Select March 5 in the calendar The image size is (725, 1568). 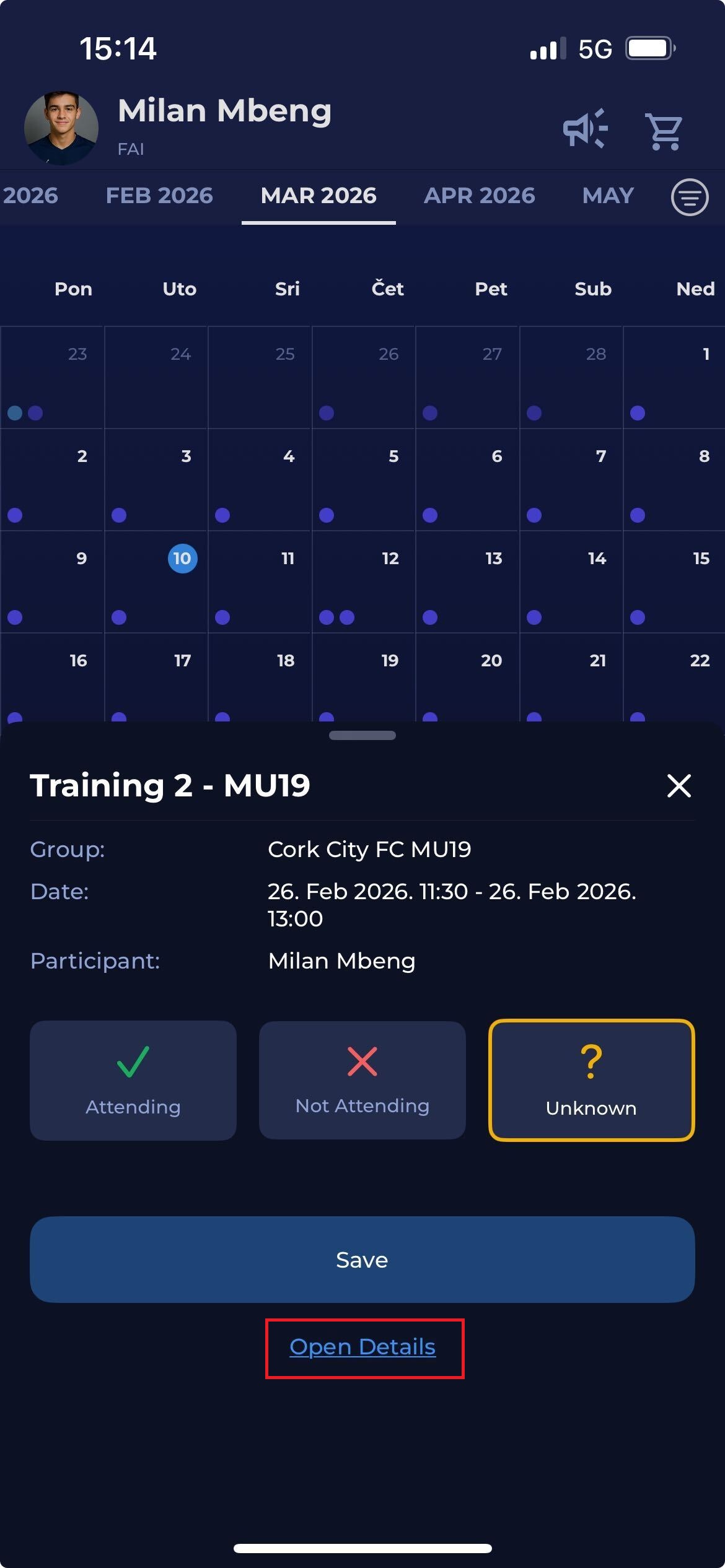pos(364,480)
